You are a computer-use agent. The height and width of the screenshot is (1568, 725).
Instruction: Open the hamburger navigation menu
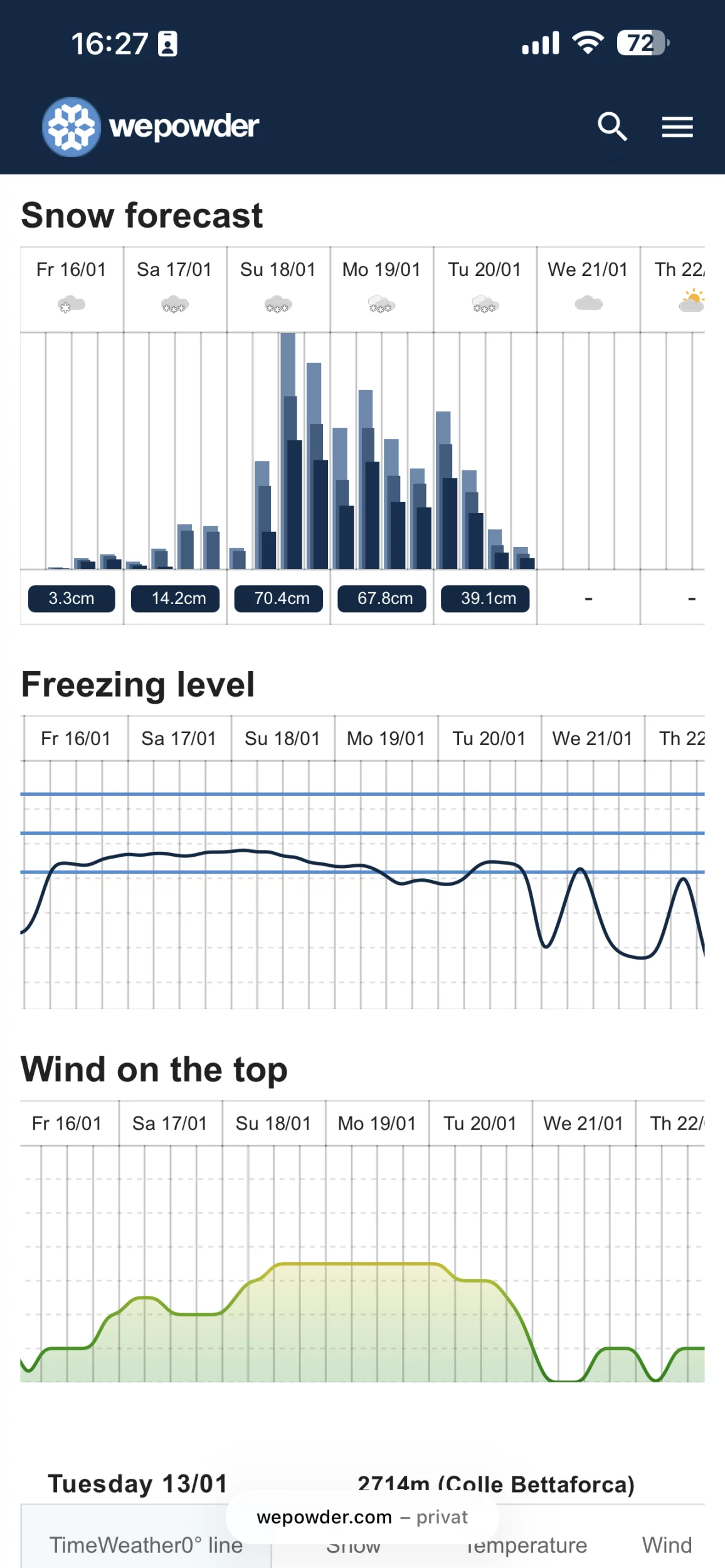click(x=677, y=127)
